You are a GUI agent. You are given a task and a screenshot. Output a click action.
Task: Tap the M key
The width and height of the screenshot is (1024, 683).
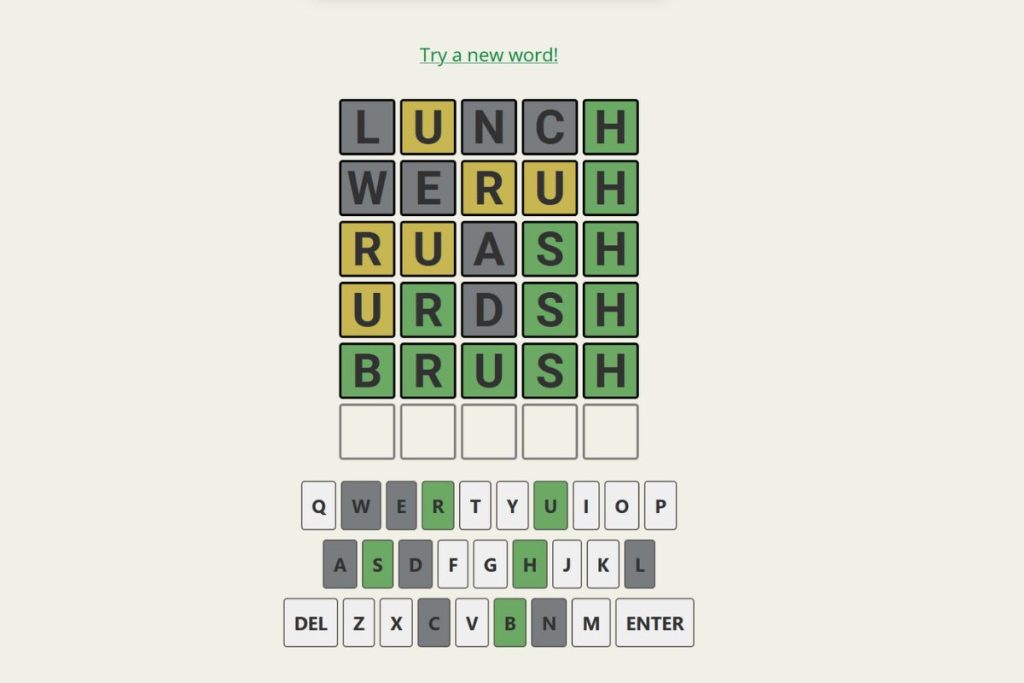coord(591,623)
